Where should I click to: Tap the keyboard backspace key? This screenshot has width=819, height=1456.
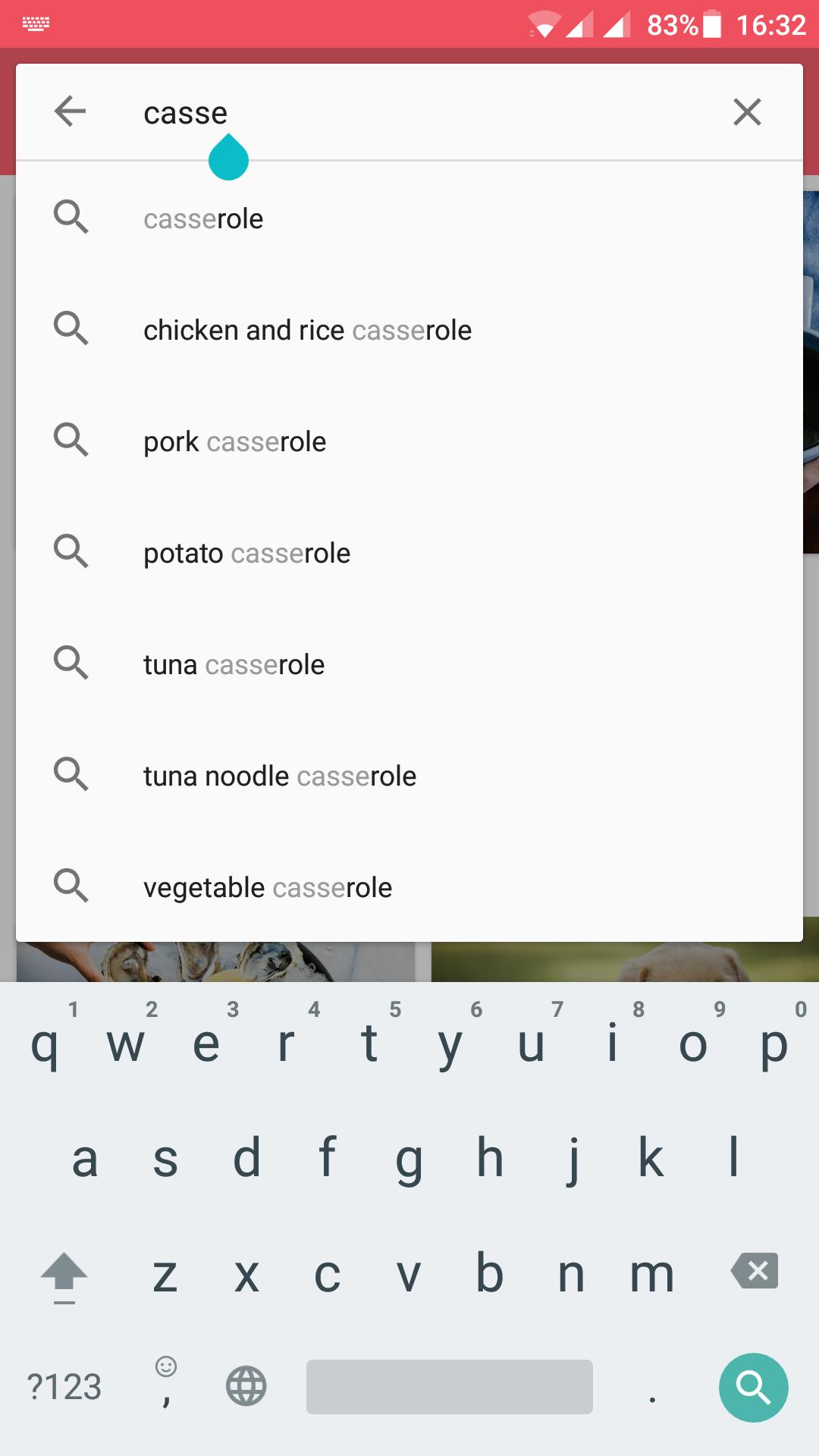(755, 1270)
